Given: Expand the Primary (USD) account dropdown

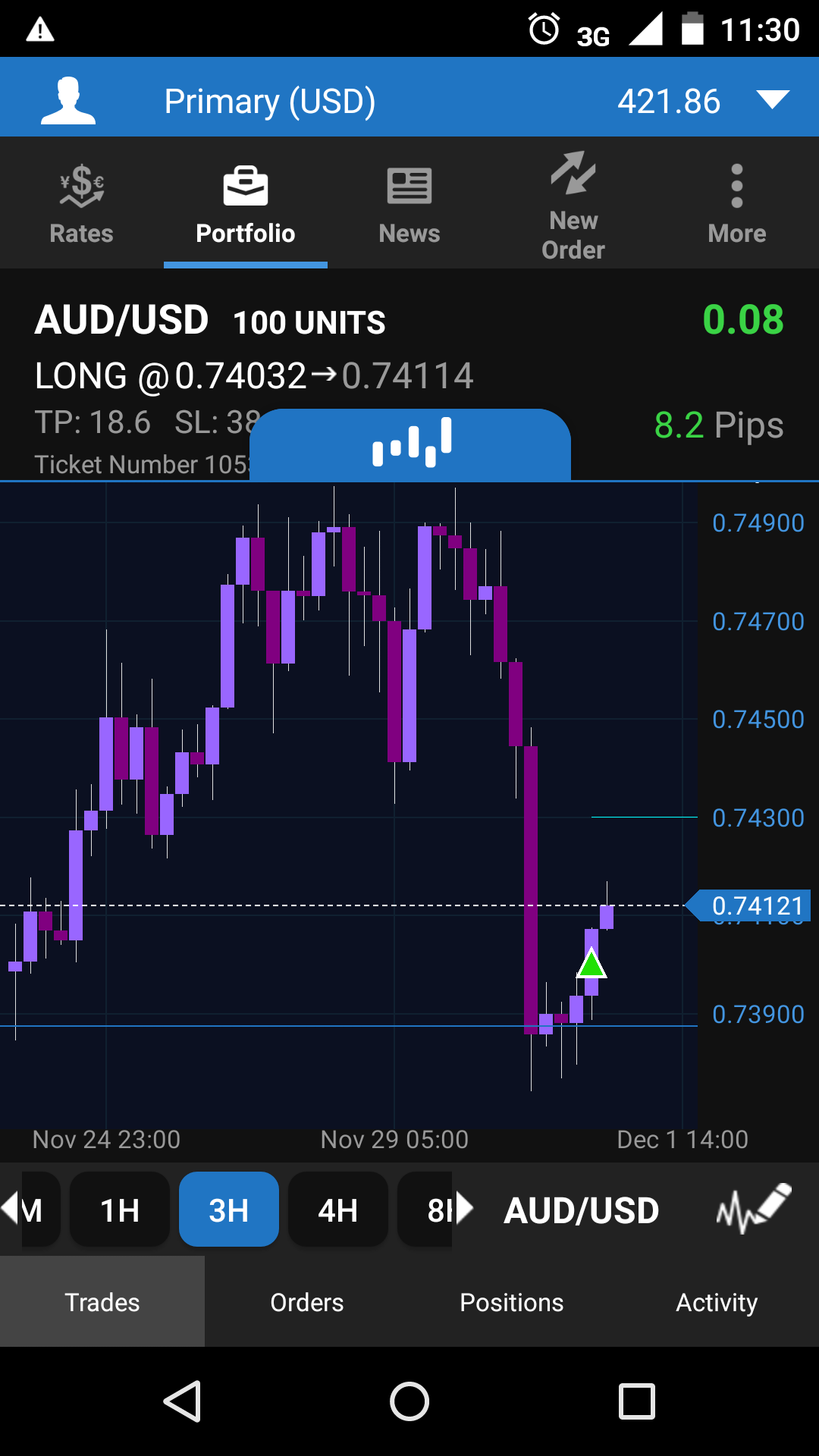Looking at the screenshot, I should coord(772,100).
